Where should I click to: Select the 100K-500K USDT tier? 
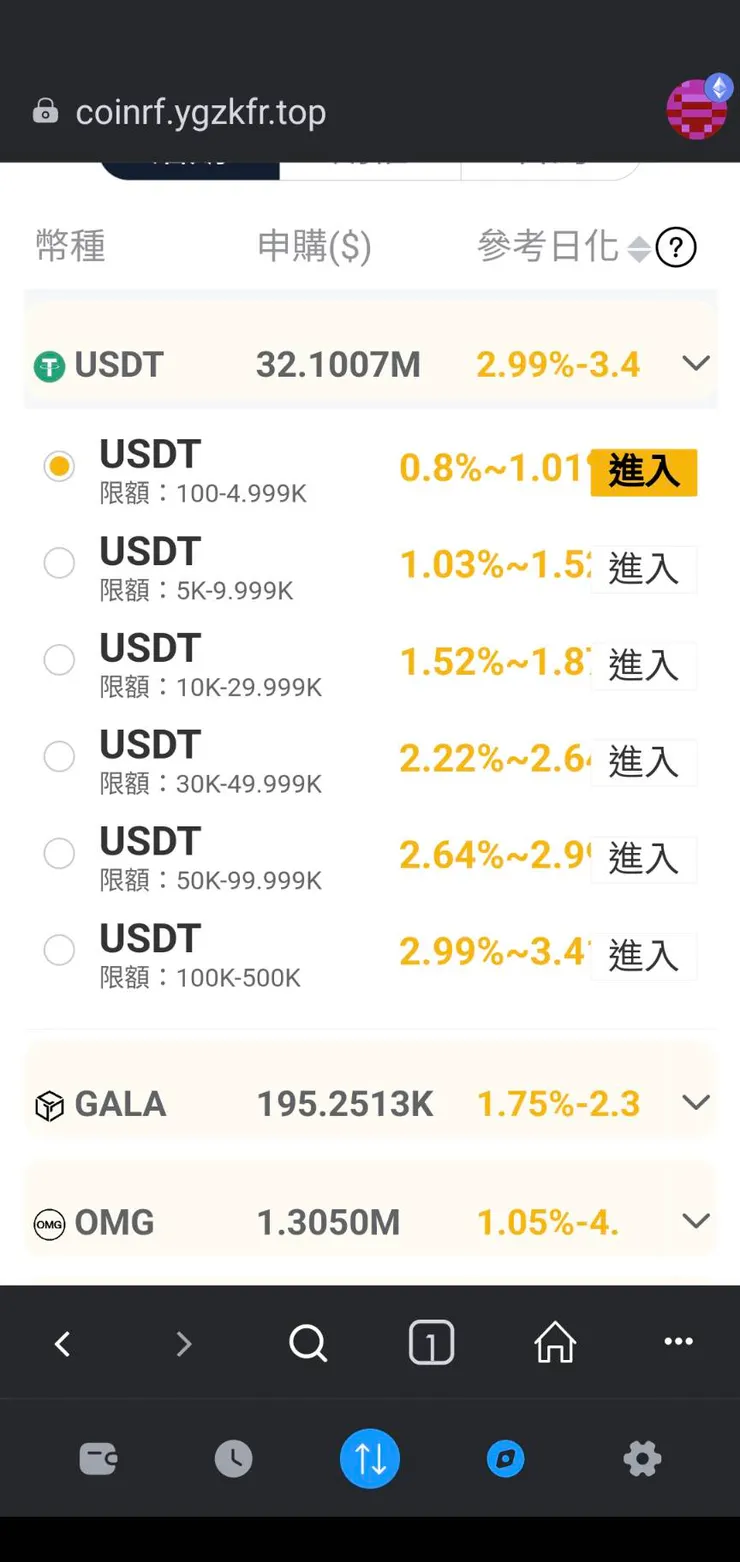[x=59, y=950]
